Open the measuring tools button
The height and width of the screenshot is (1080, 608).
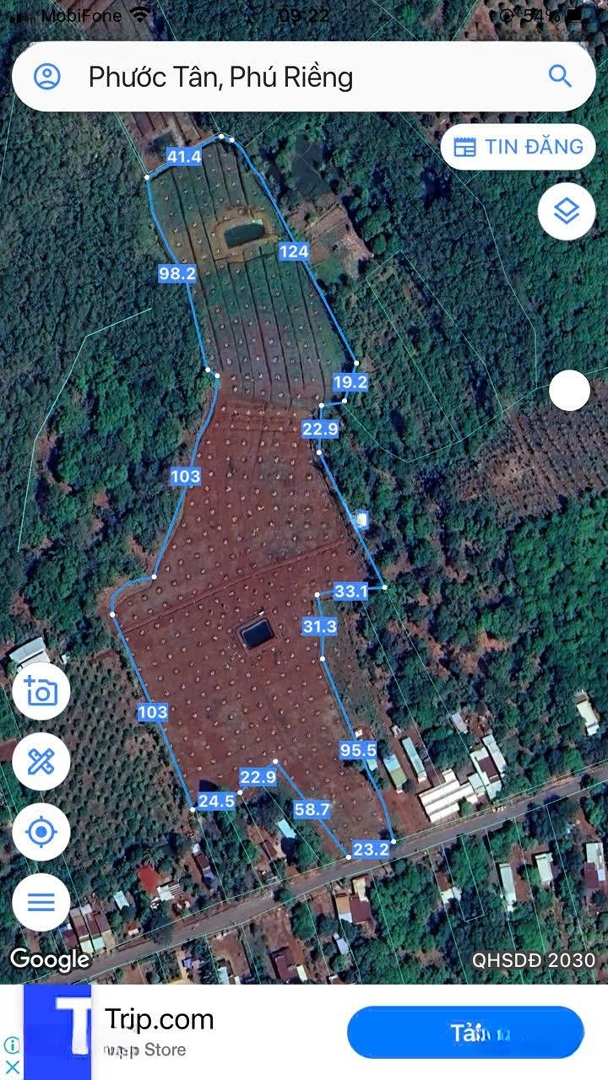click(41, 762)
